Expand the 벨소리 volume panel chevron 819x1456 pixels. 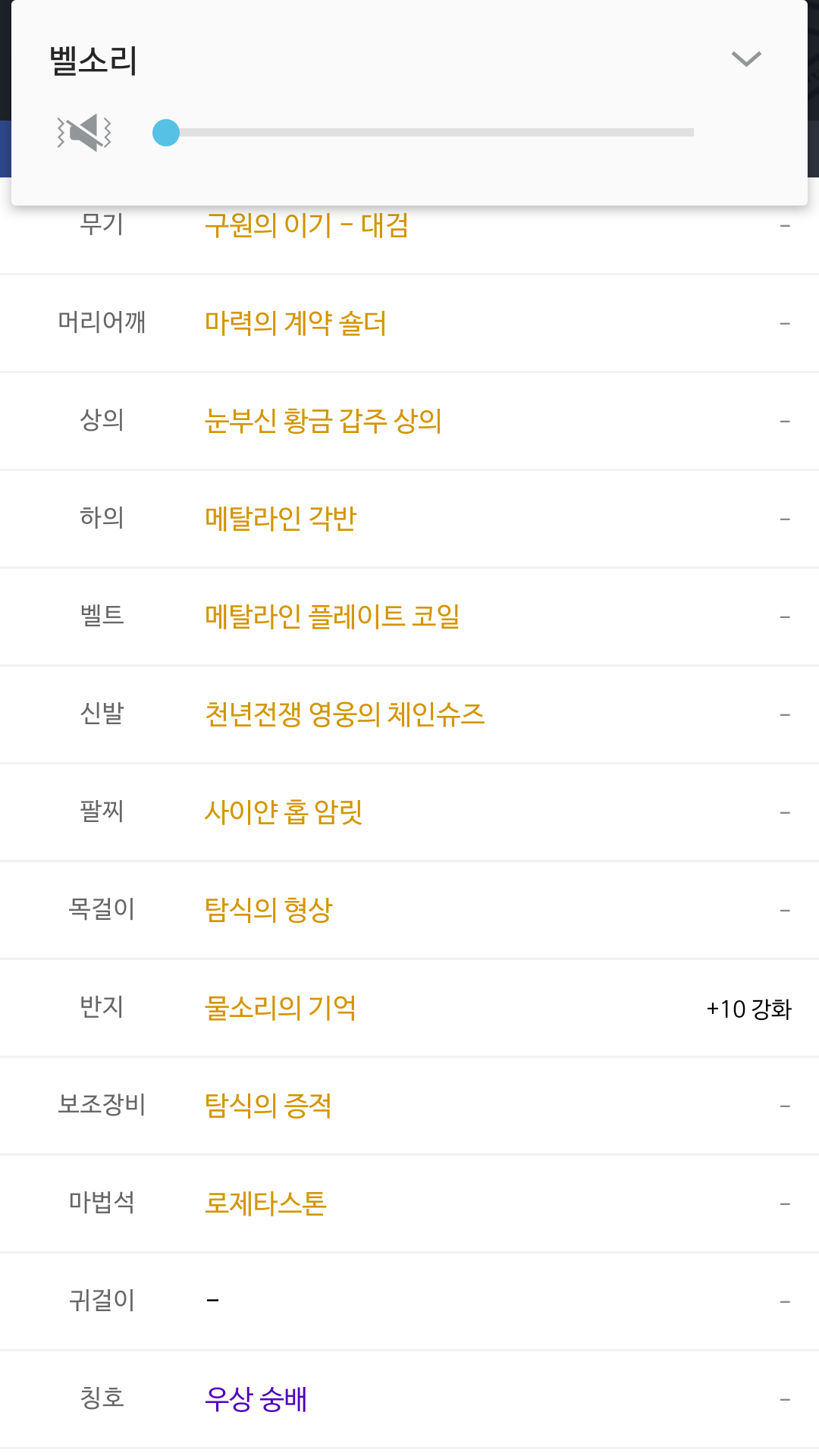[746, 59]
